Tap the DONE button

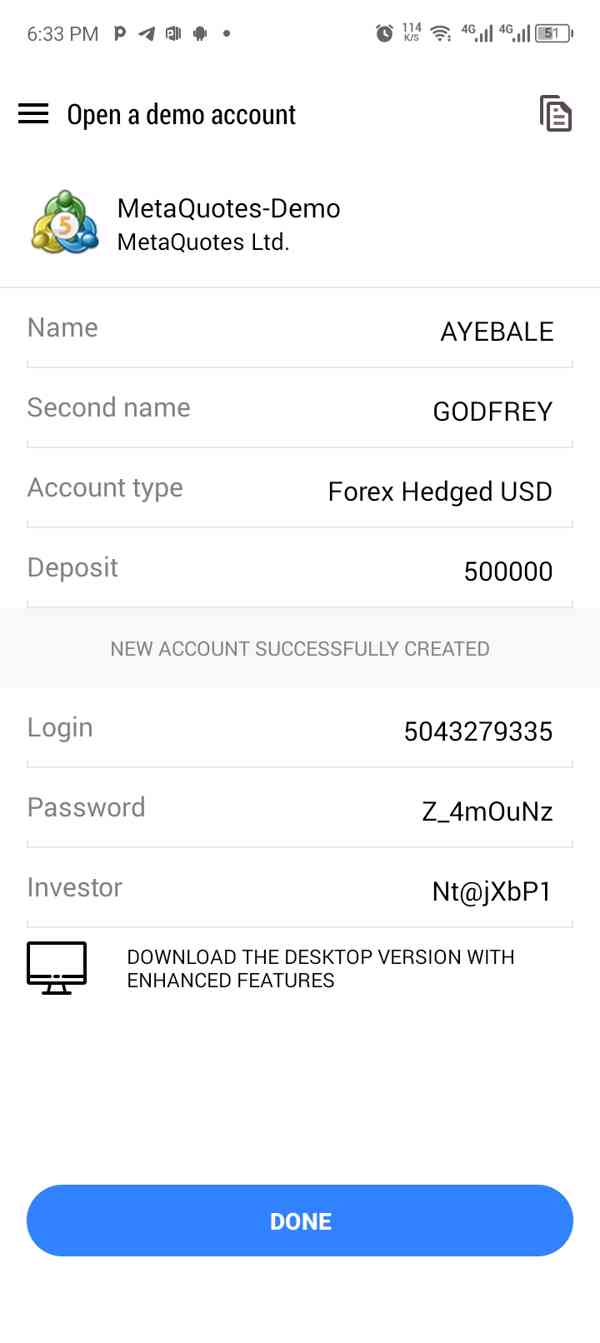coord(300,1221)
